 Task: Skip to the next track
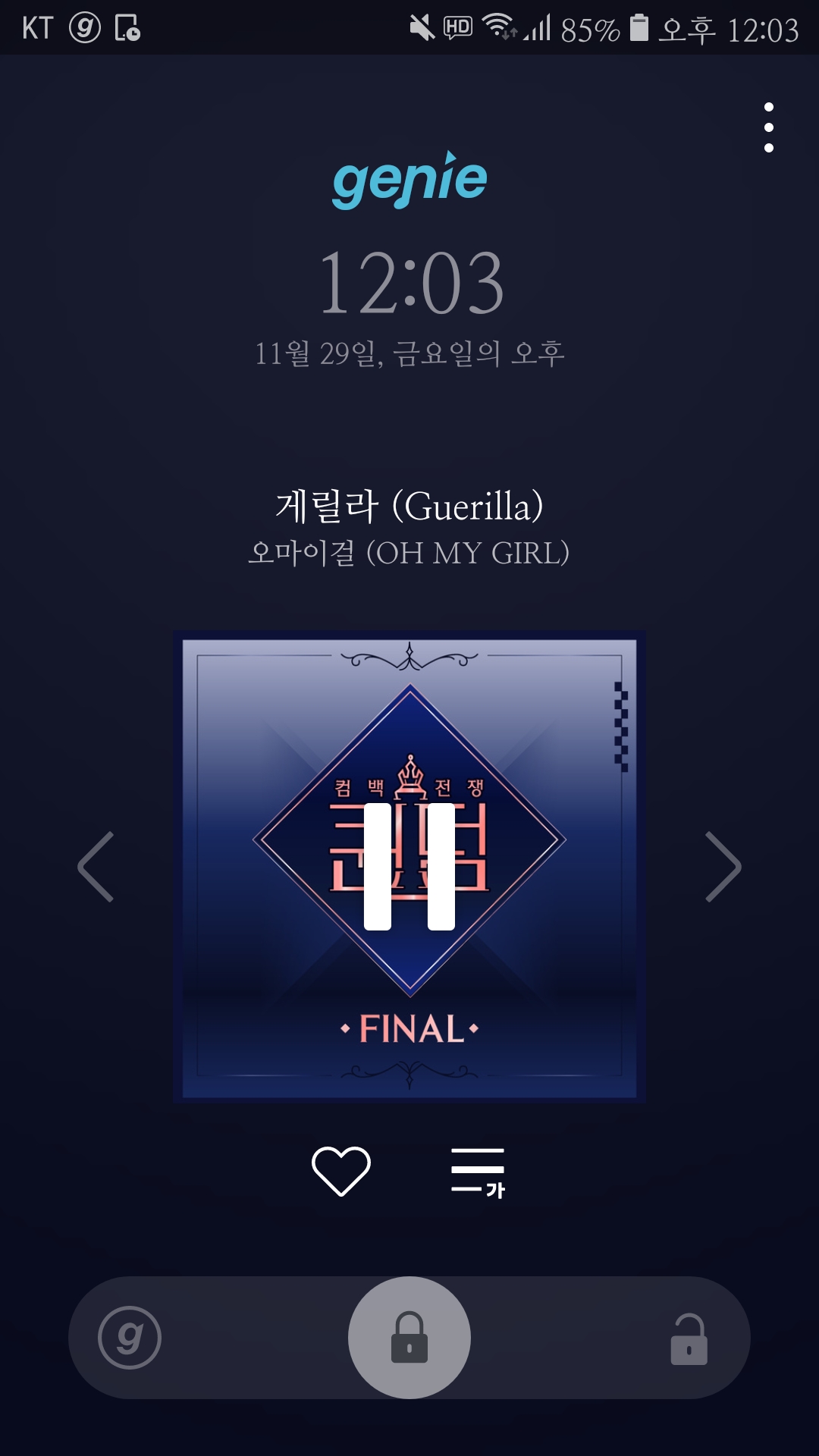click(x=722, y=867)
